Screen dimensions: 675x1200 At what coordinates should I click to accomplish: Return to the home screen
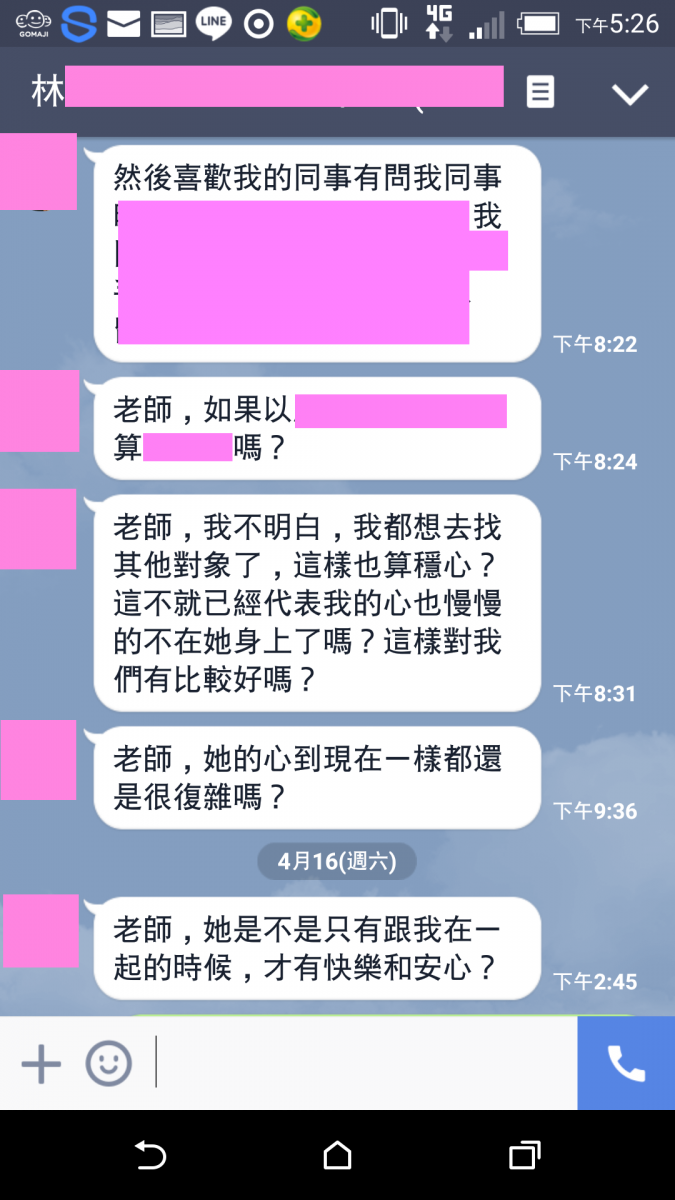click(338, 1156)
